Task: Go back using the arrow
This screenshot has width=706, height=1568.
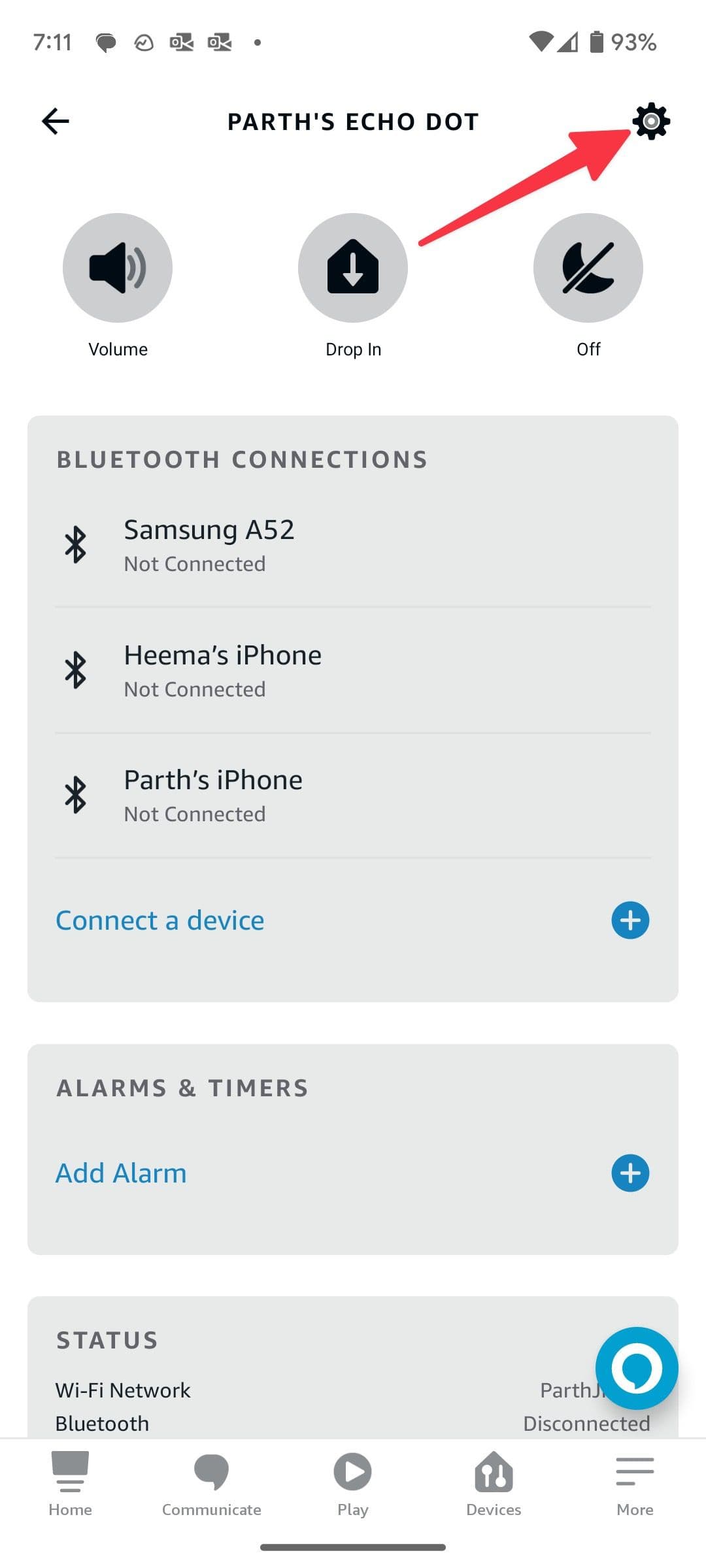Action: click(x=56, y=121)
